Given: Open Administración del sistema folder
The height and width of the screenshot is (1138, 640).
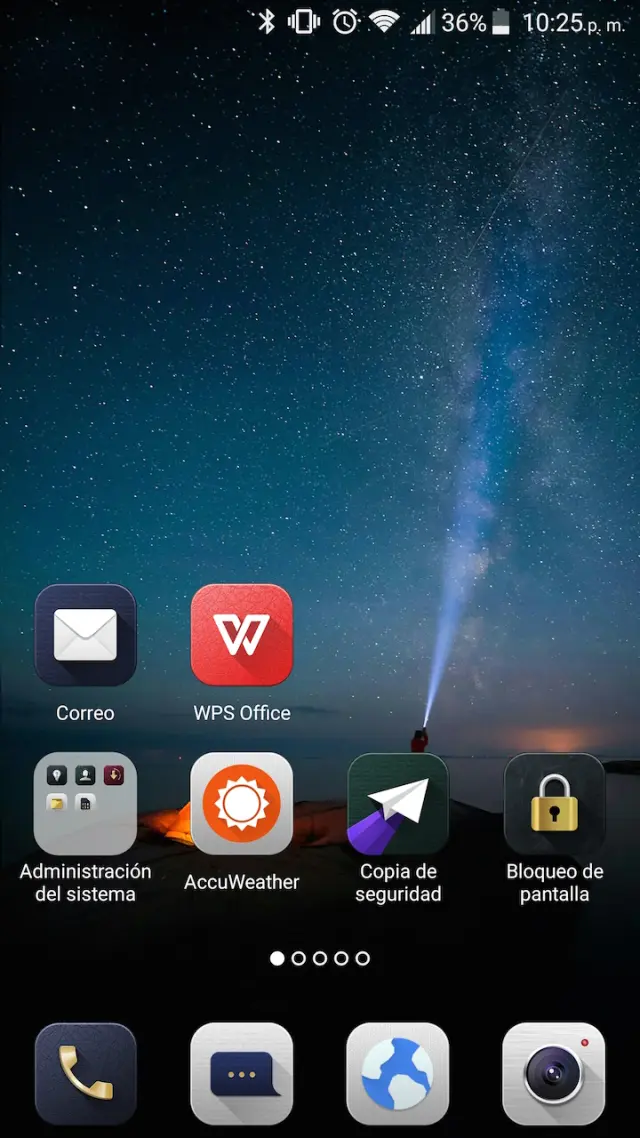Looking at the screenshot, I should (x=85, y=803).
